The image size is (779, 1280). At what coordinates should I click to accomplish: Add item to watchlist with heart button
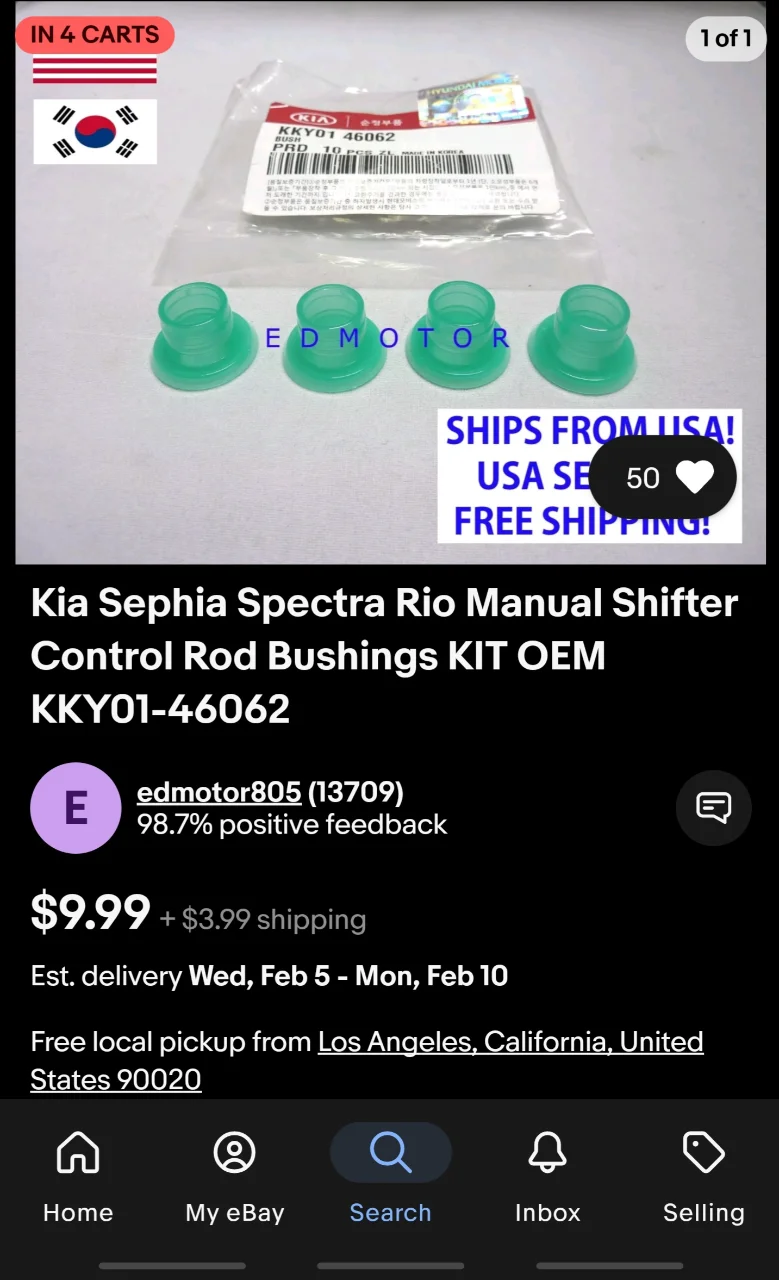click(x=693, y=478)
